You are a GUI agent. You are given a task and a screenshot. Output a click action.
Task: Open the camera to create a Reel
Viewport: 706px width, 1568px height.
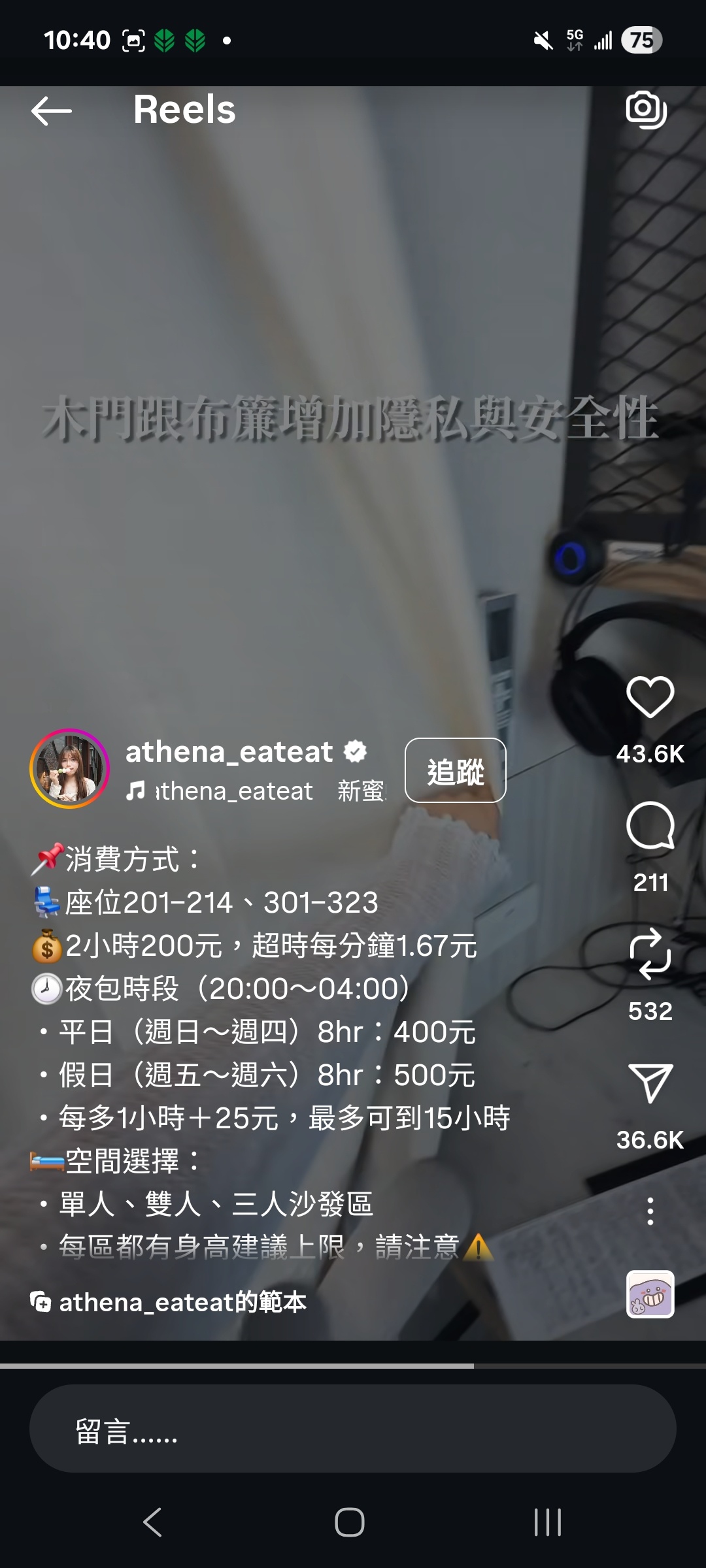[646, 110]
